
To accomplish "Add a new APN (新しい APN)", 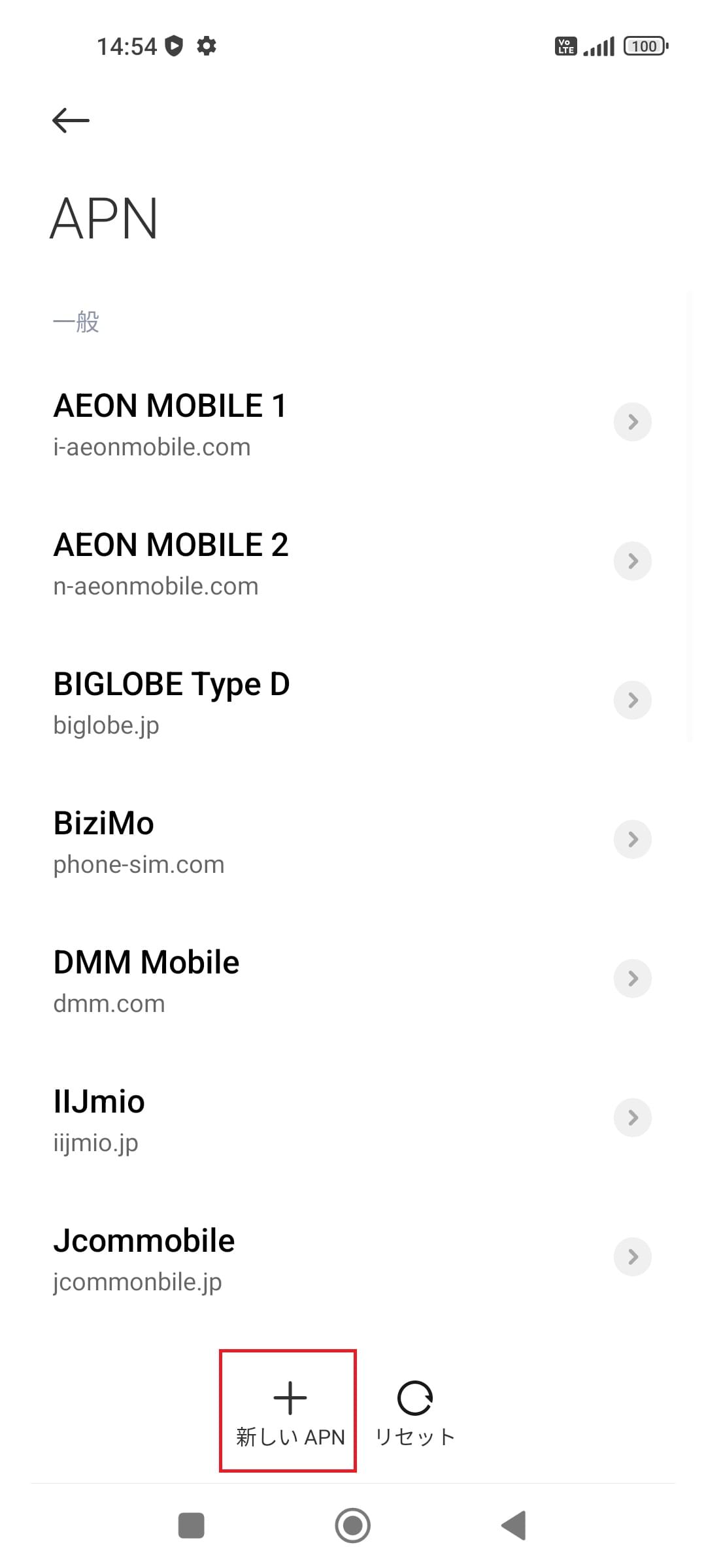I will 289,1411.
